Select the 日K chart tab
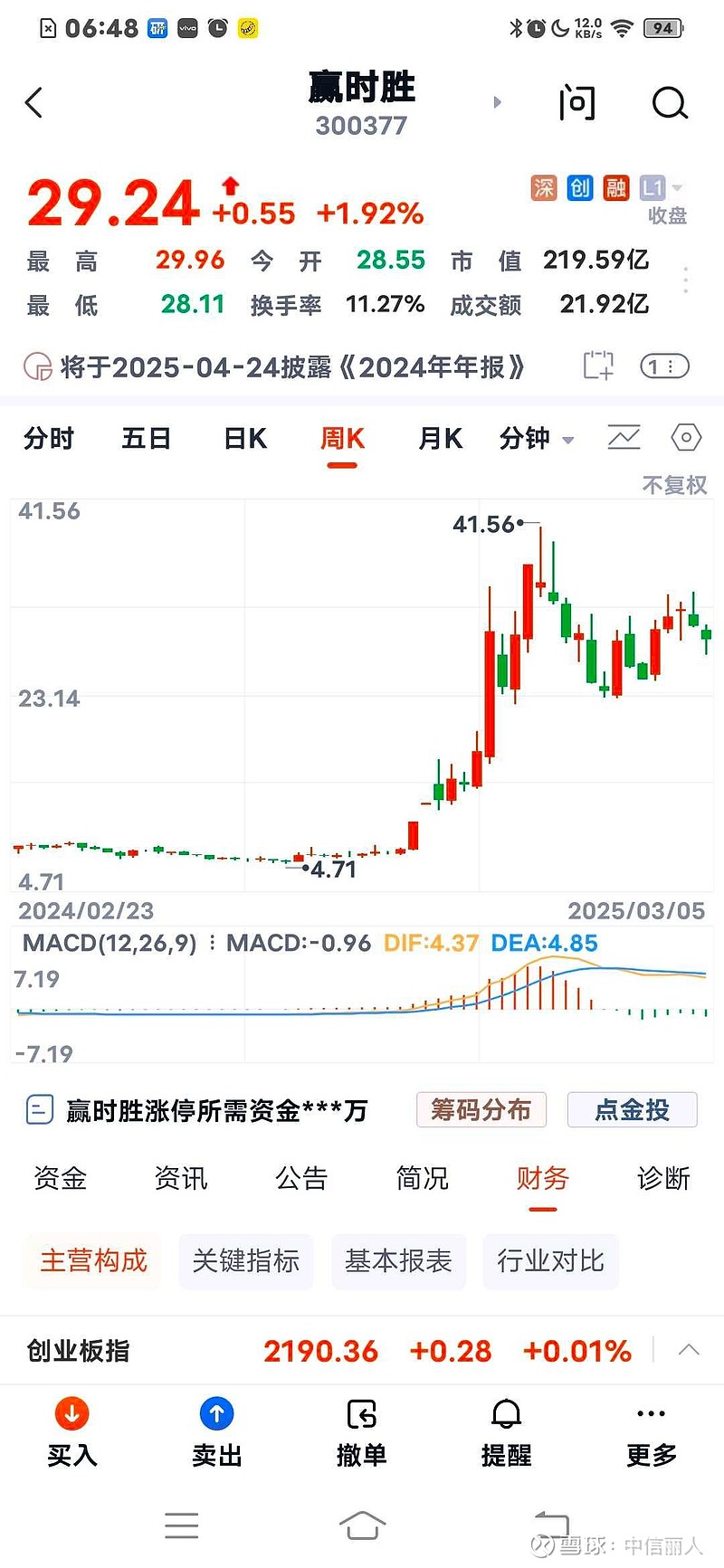This screenshot has height=1568, width=724. point(245,439)
